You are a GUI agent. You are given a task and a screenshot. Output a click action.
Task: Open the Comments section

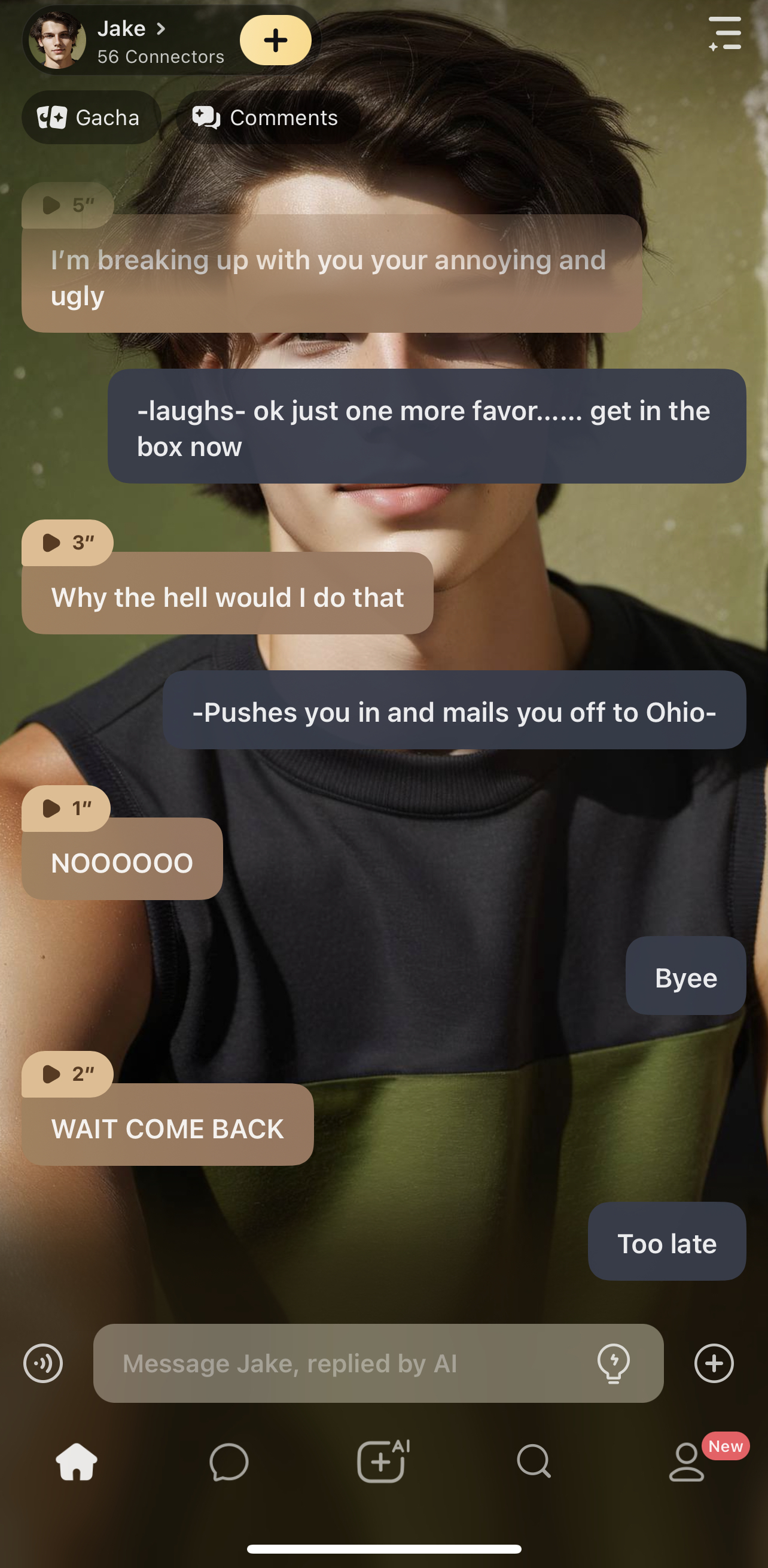click(266, 117)
